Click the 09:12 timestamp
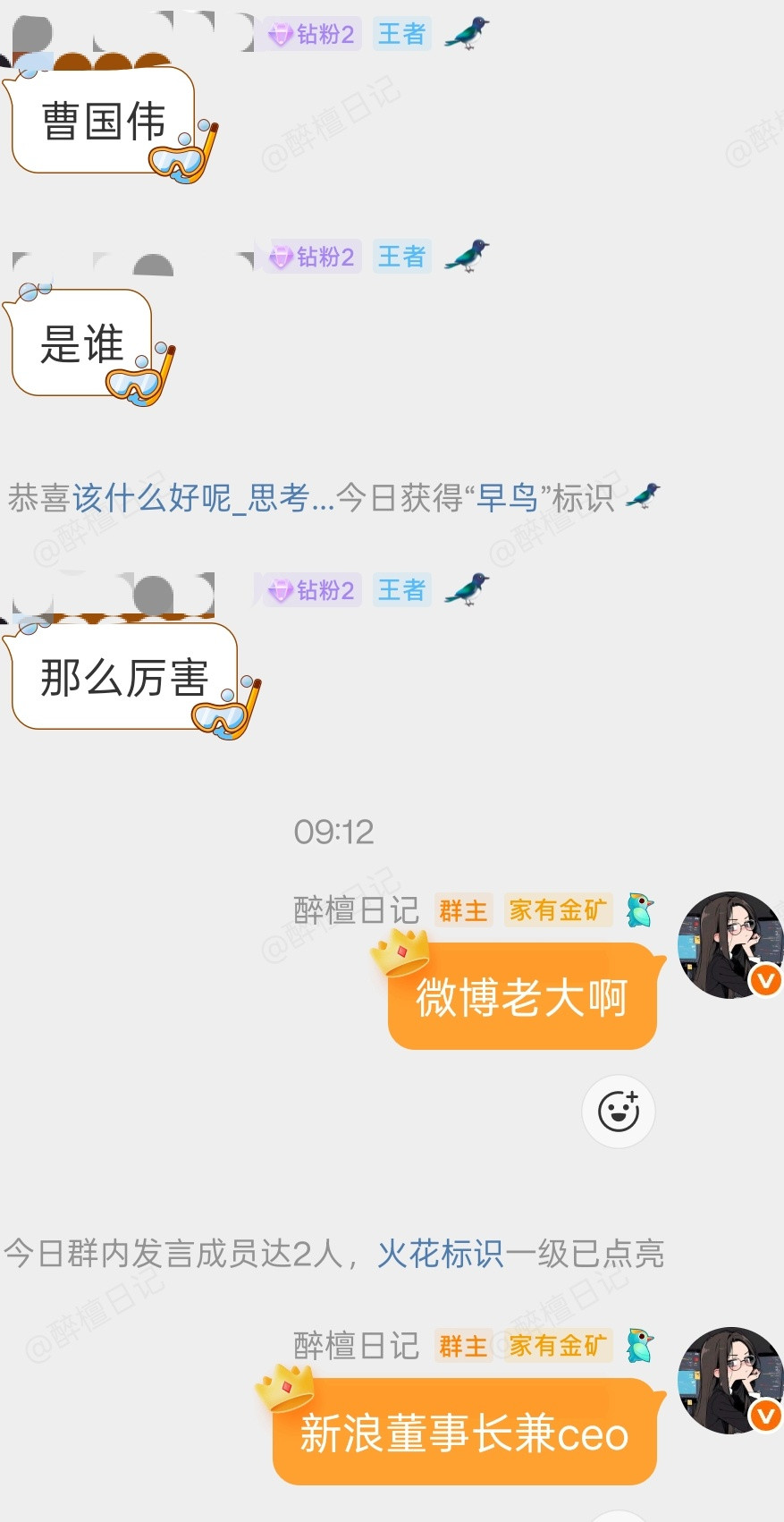Screen dimensions: 784x1522 pyautogui.click(x=334, y=833)
